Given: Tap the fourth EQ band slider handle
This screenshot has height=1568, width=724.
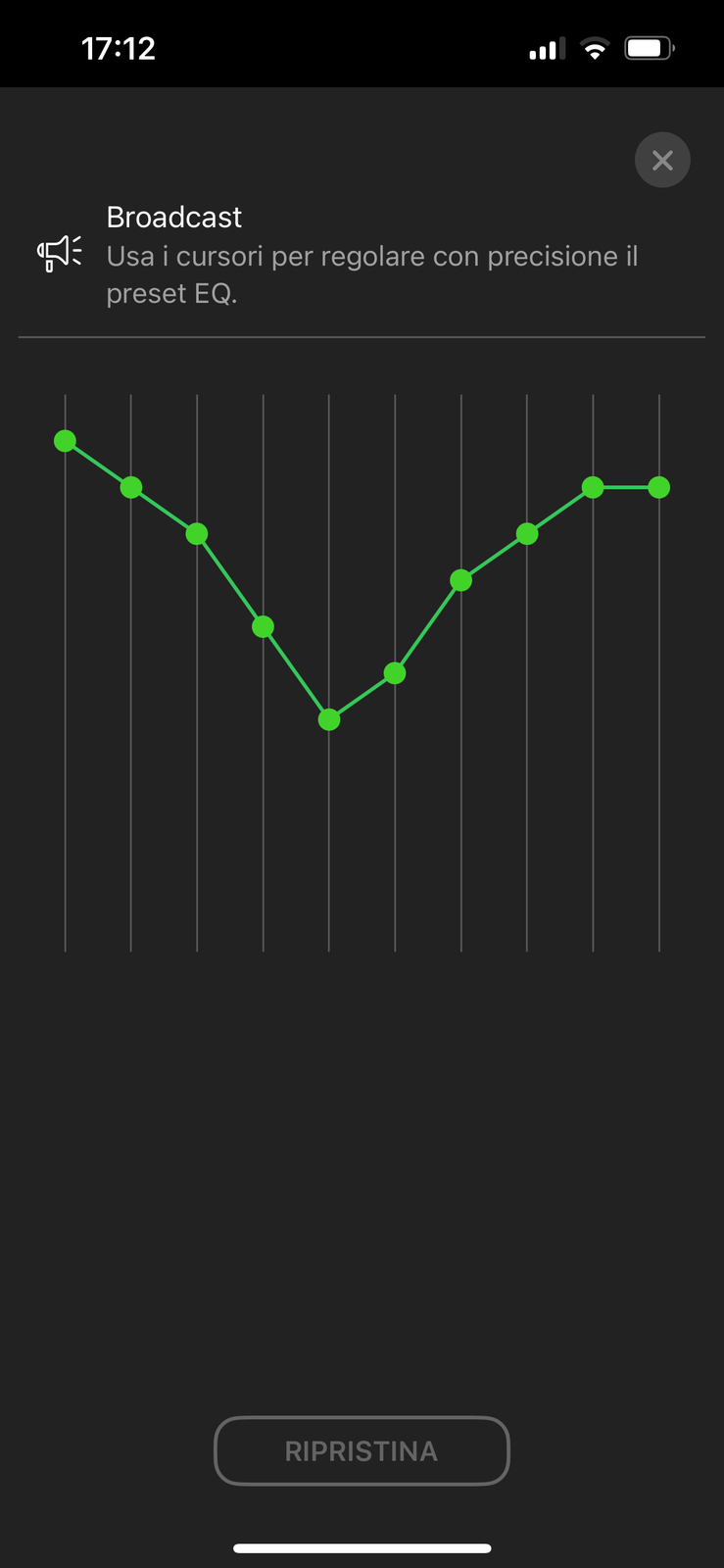Looking at the screenshot, I should click(263, 627).
